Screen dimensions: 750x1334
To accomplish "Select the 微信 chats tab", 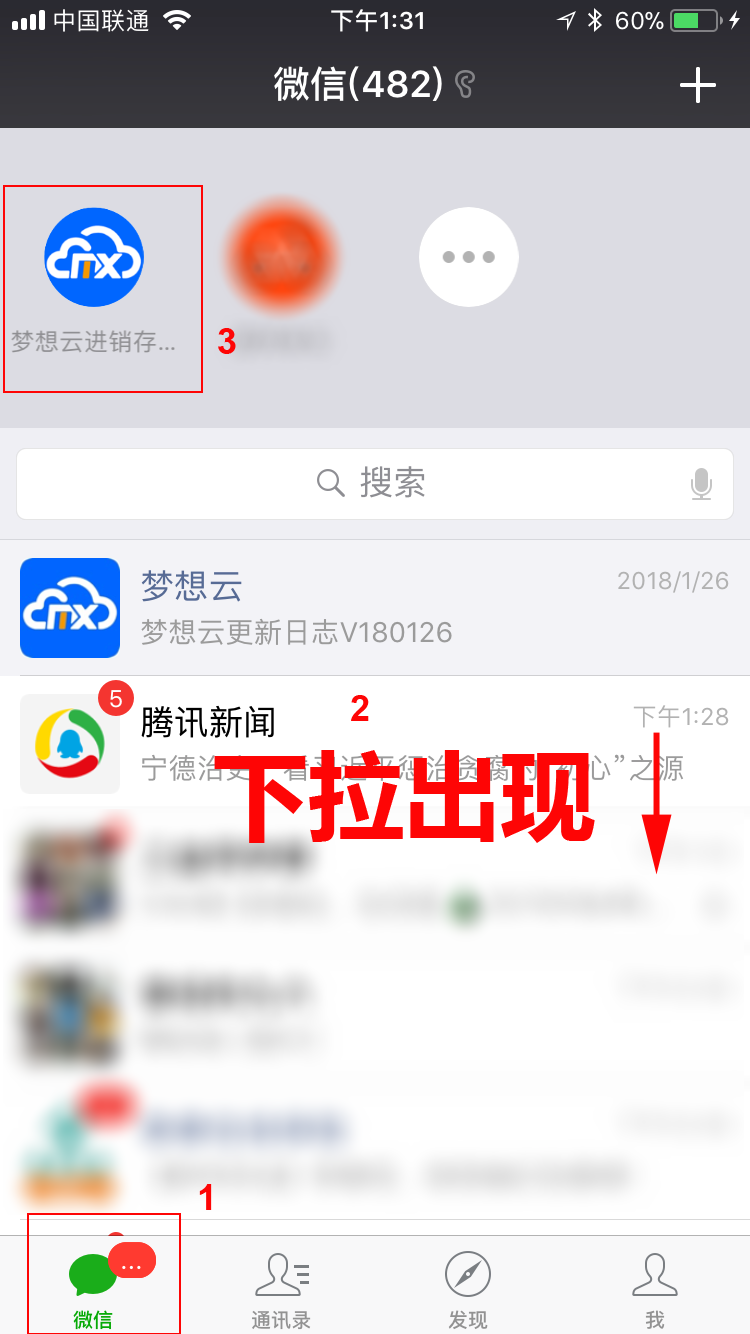I will point(94,1288).
